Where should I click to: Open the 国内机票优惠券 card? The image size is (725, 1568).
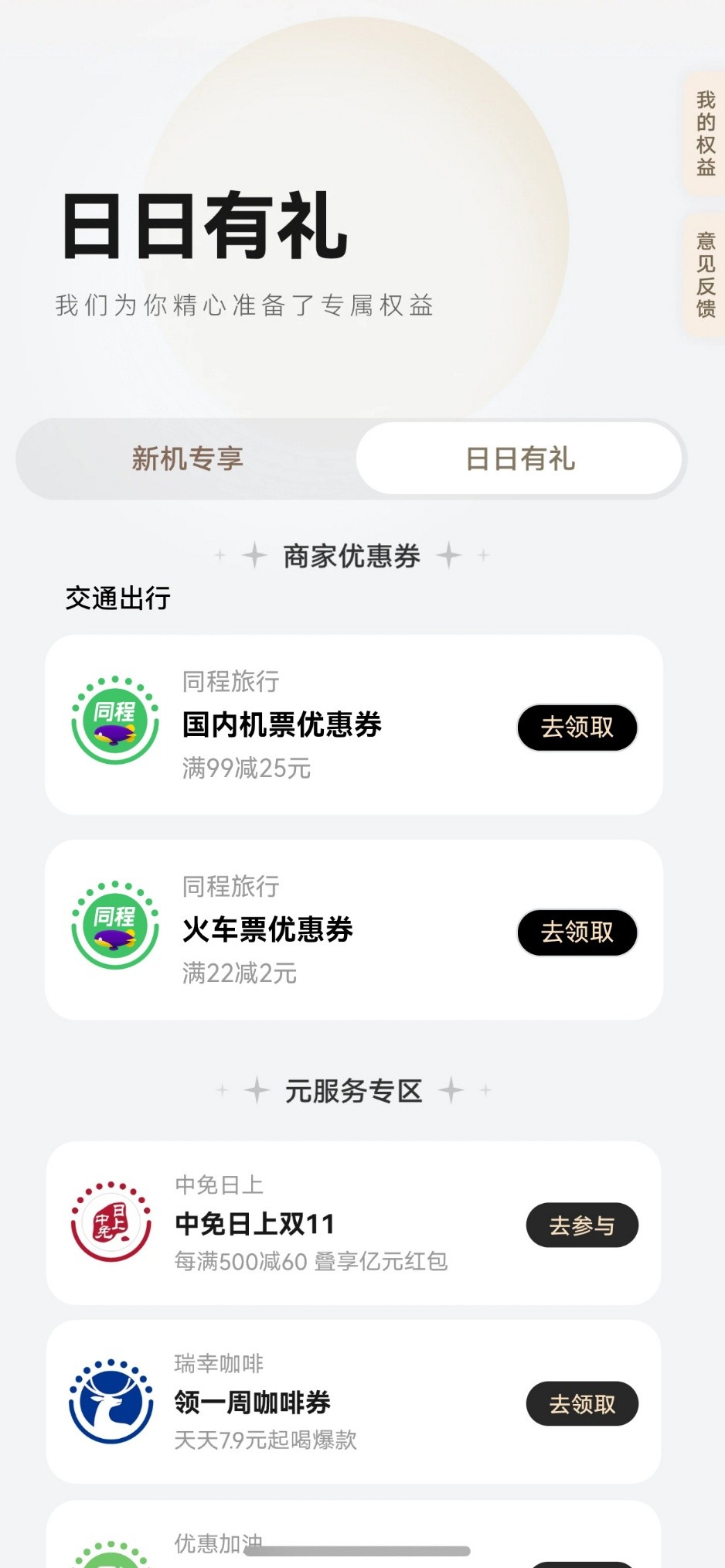[x=309, y=725]
